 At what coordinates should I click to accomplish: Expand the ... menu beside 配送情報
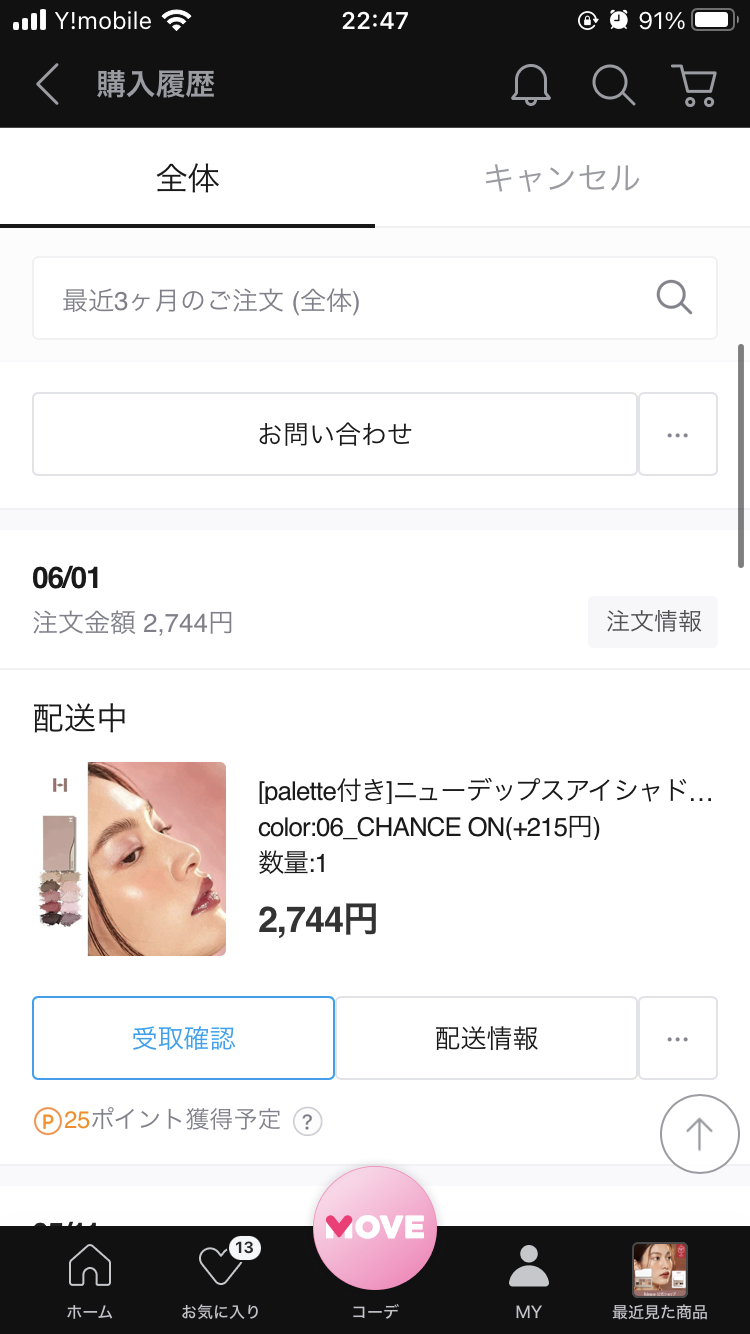click(678, 1038)
